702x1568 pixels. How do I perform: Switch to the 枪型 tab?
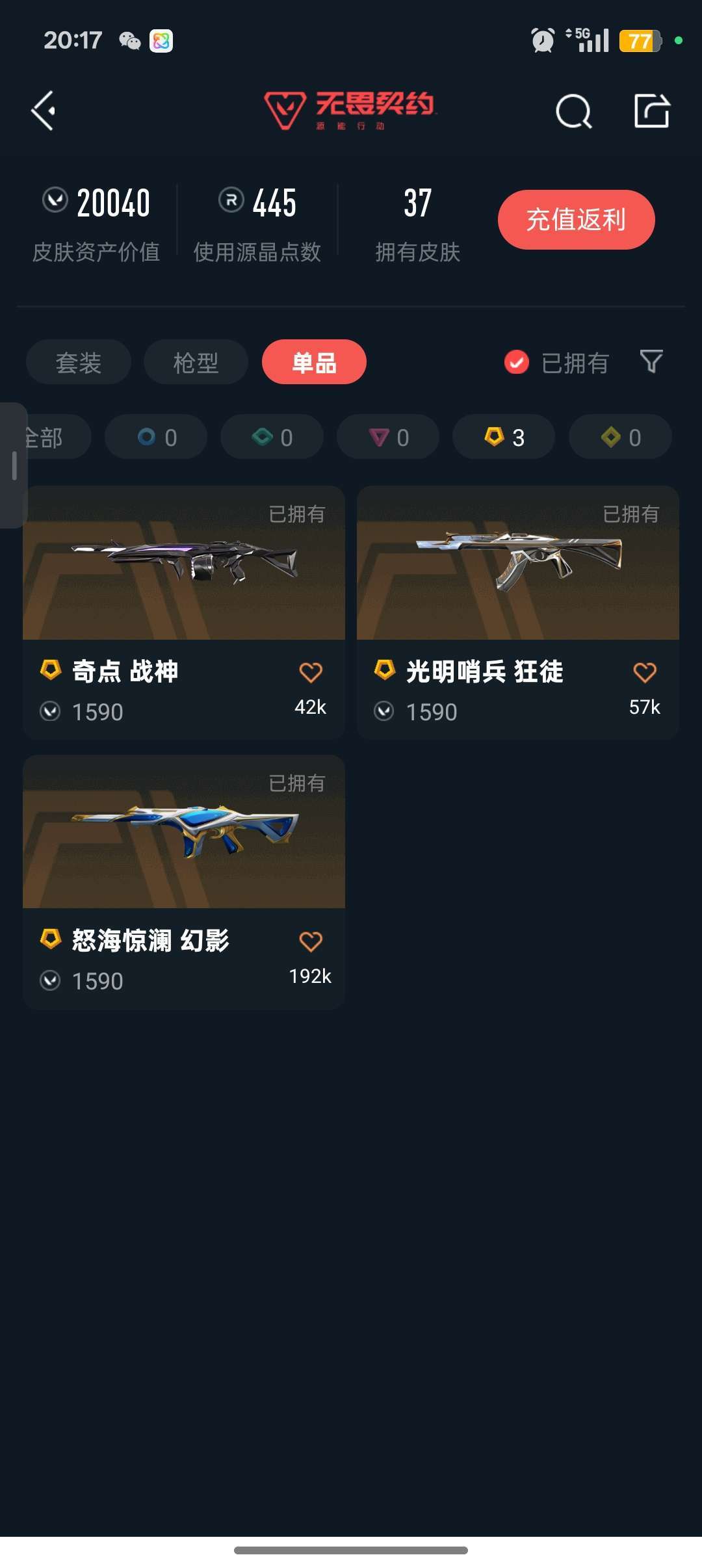(x=196, y=362)
